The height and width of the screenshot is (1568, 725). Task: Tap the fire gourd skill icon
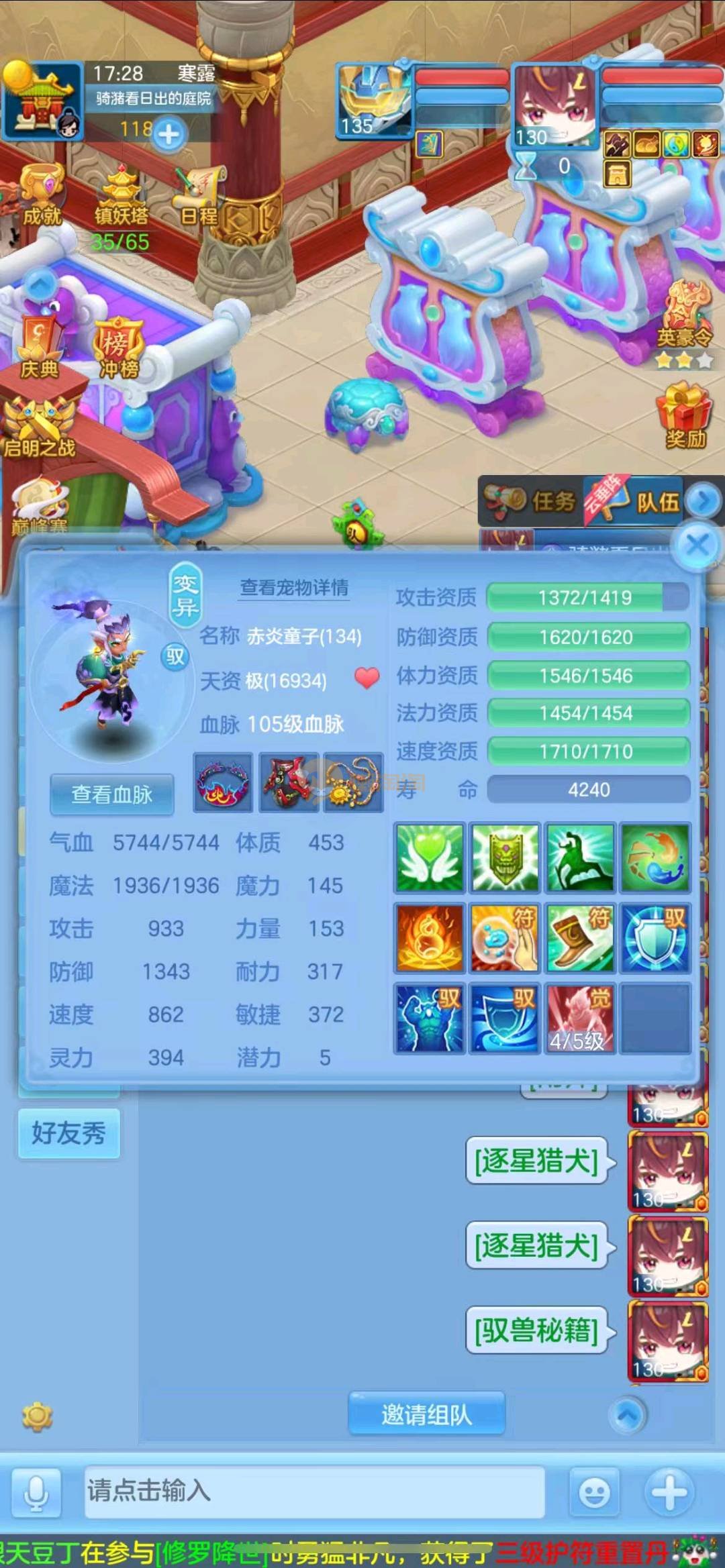[x=429, y=937]
